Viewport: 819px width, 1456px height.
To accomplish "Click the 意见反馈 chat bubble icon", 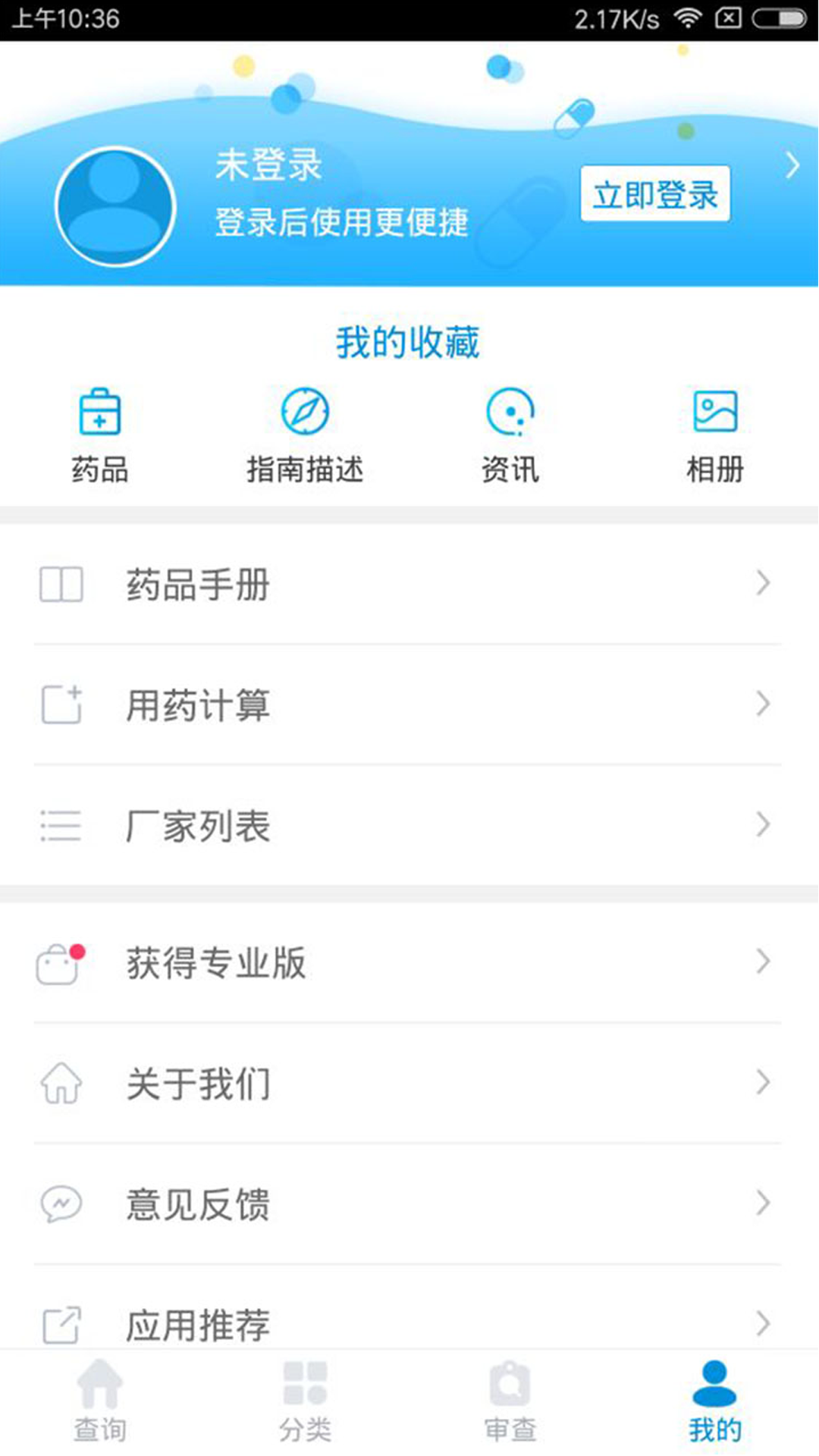I will coord(61,1204).
